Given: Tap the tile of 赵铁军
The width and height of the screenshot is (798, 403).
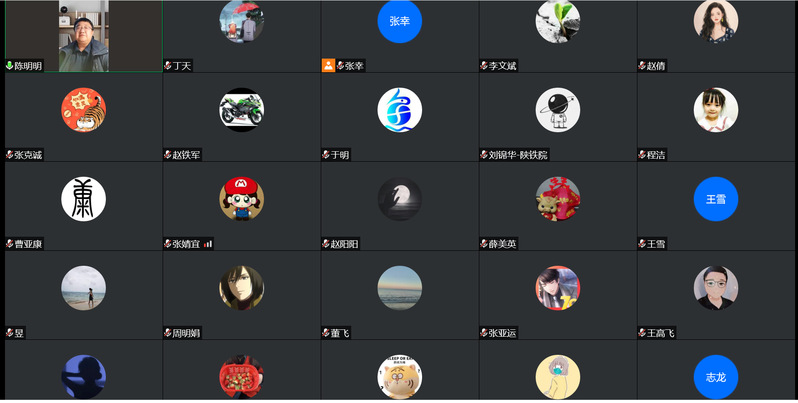Looking at the screenshot, I should pyautogui.click(x=241, y=115).
